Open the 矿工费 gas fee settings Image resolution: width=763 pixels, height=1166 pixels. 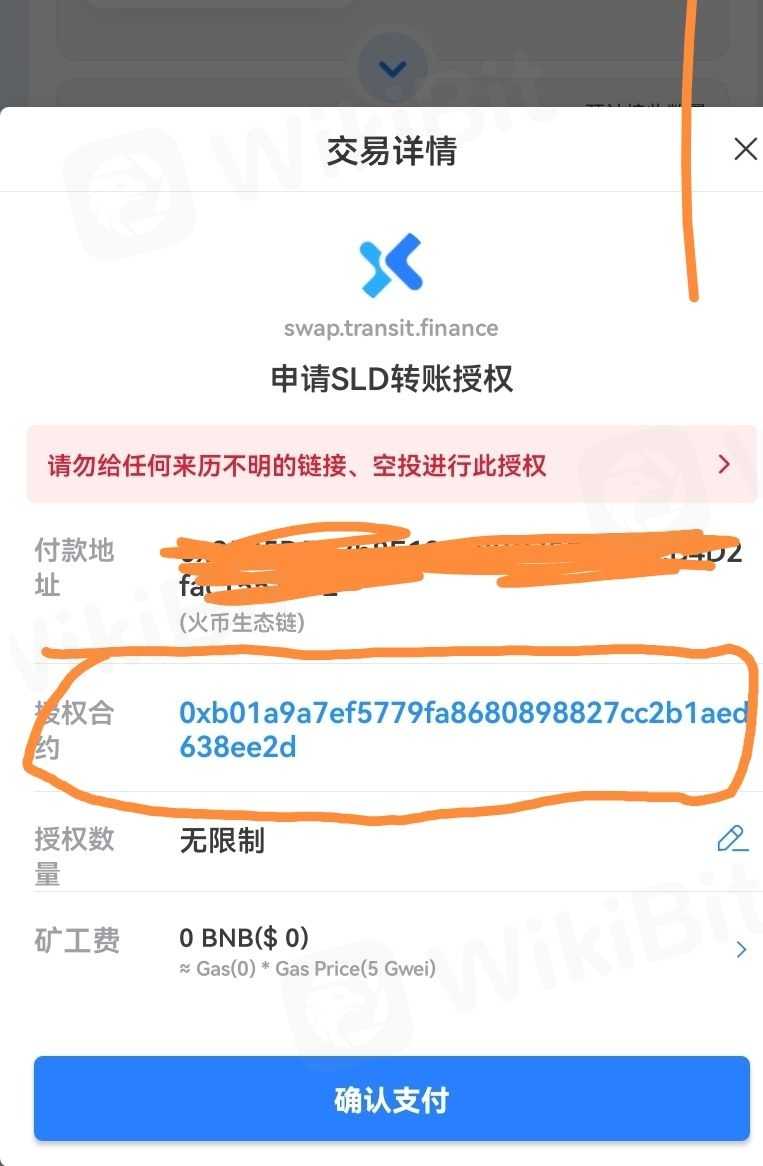[x=741, y=949]
